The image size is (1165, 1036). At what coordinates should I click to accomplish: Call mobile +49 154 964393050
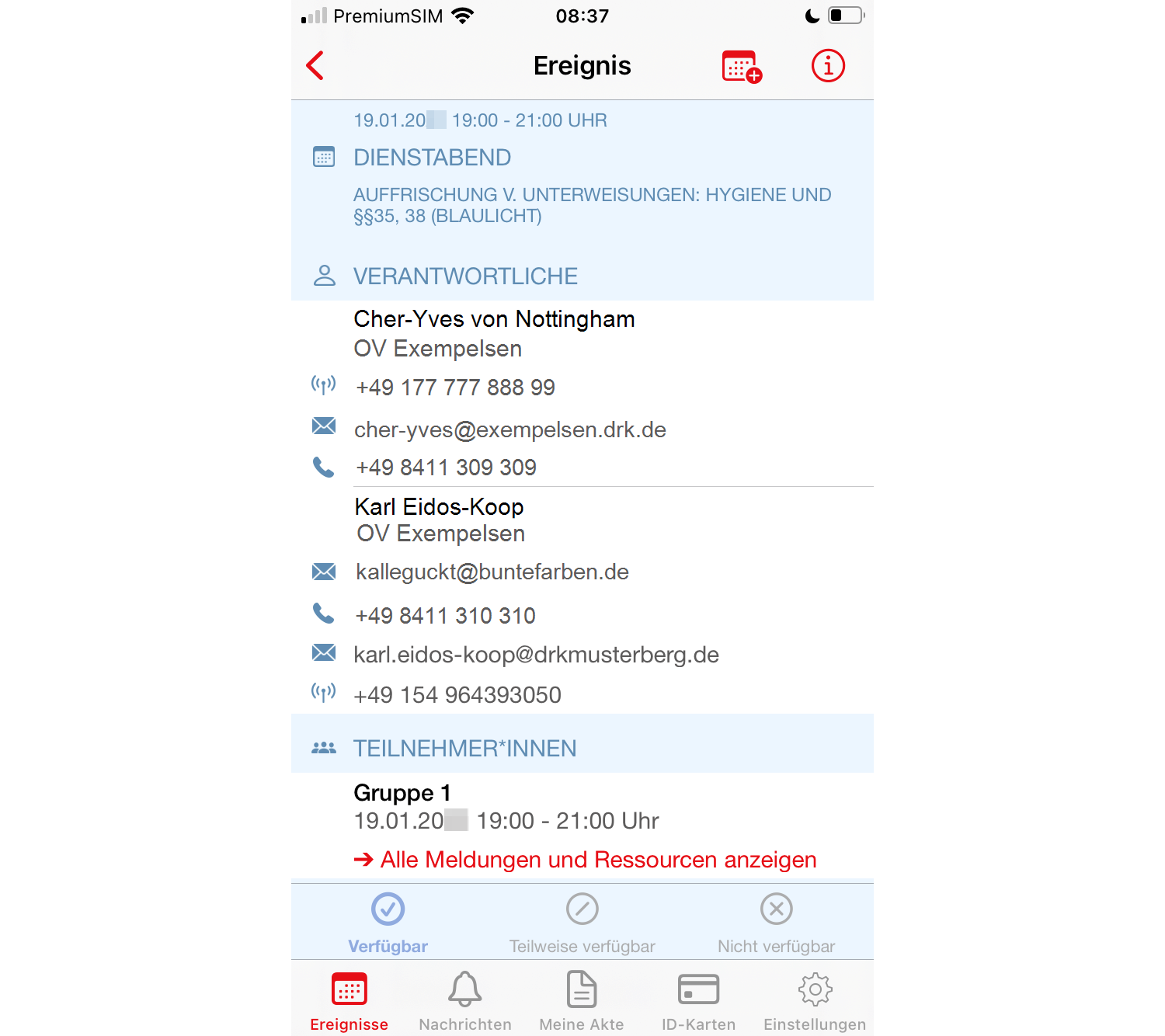tap(457, 695)
